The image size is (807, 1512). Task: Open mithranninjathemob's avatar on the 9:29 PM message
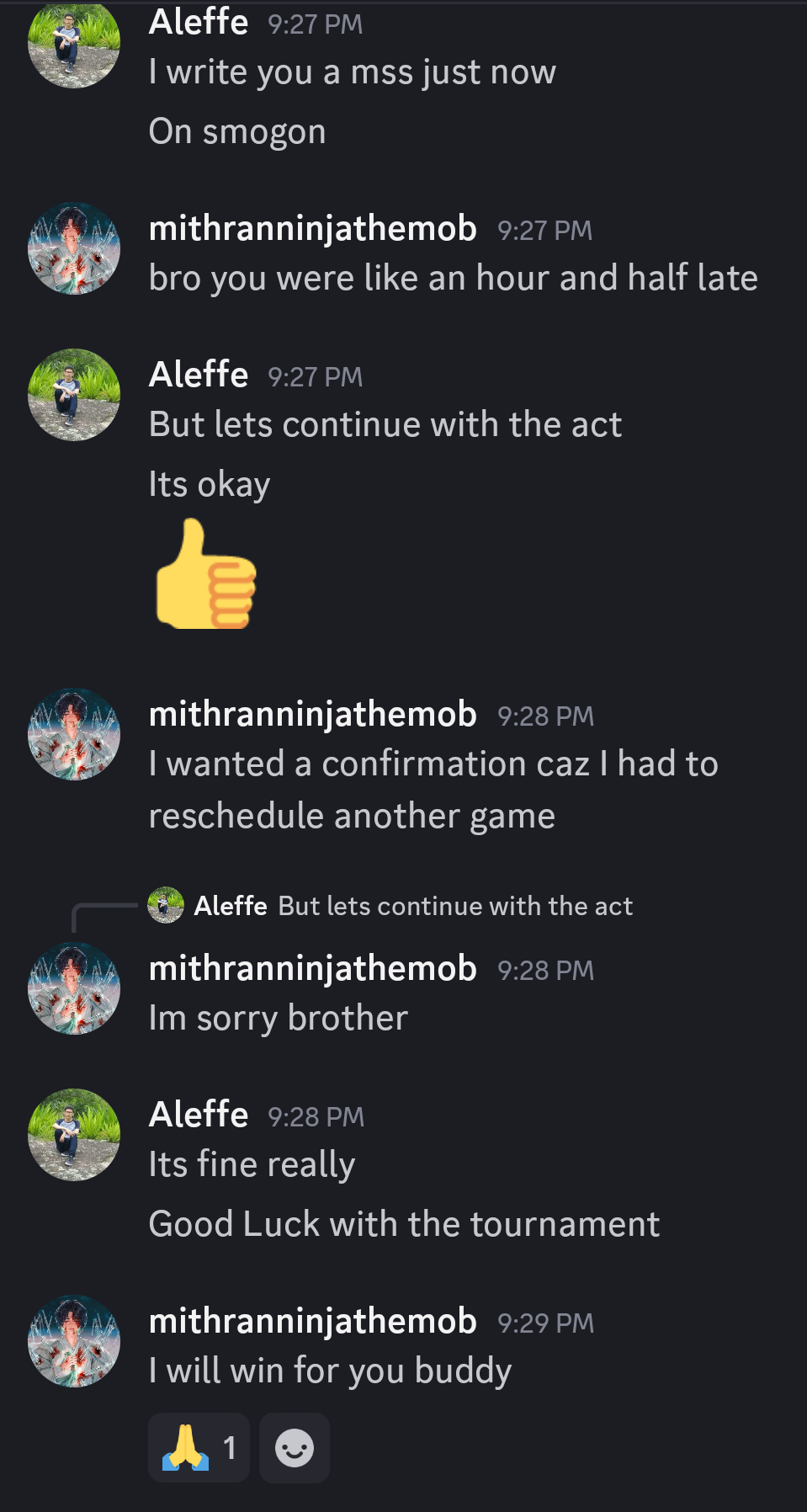74,1341
